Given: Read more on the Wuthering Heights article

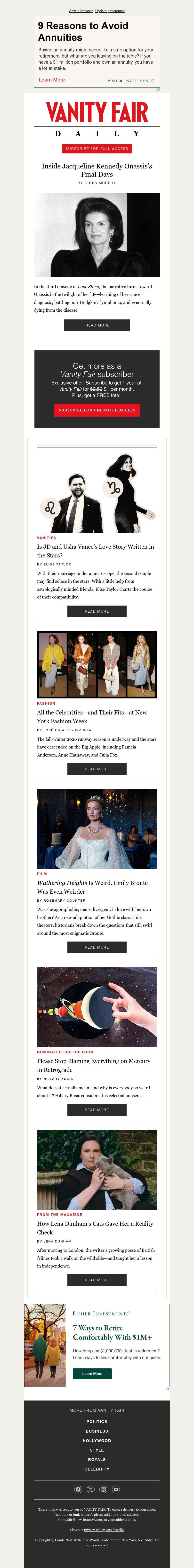Looking at the screenshot, I should coord(97,947).
